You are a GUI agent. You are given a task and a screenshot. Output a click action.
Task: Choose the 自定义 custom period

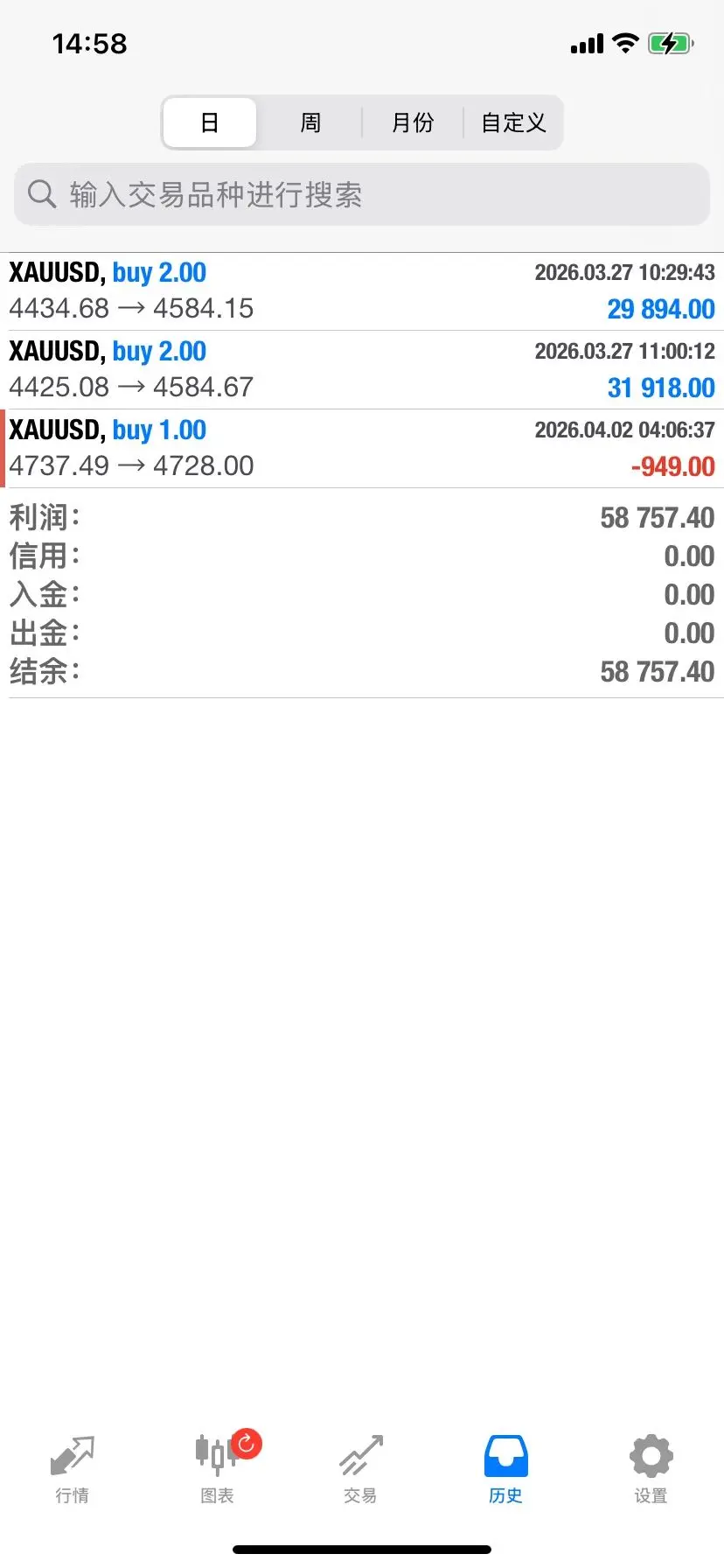click(513, 122)
